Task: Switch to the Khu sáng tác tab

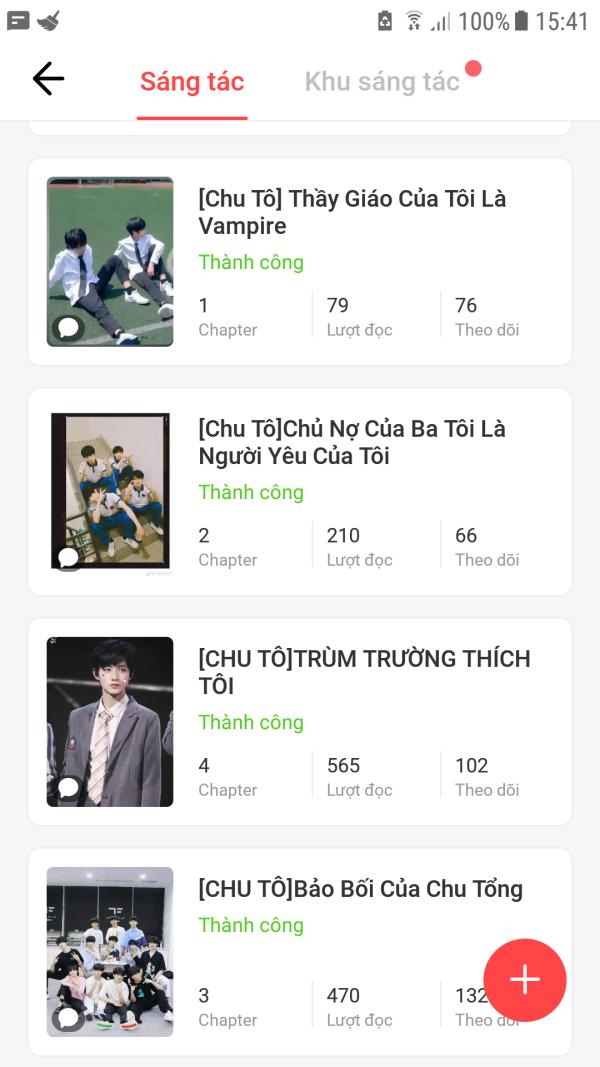Action: click(382, 82)
